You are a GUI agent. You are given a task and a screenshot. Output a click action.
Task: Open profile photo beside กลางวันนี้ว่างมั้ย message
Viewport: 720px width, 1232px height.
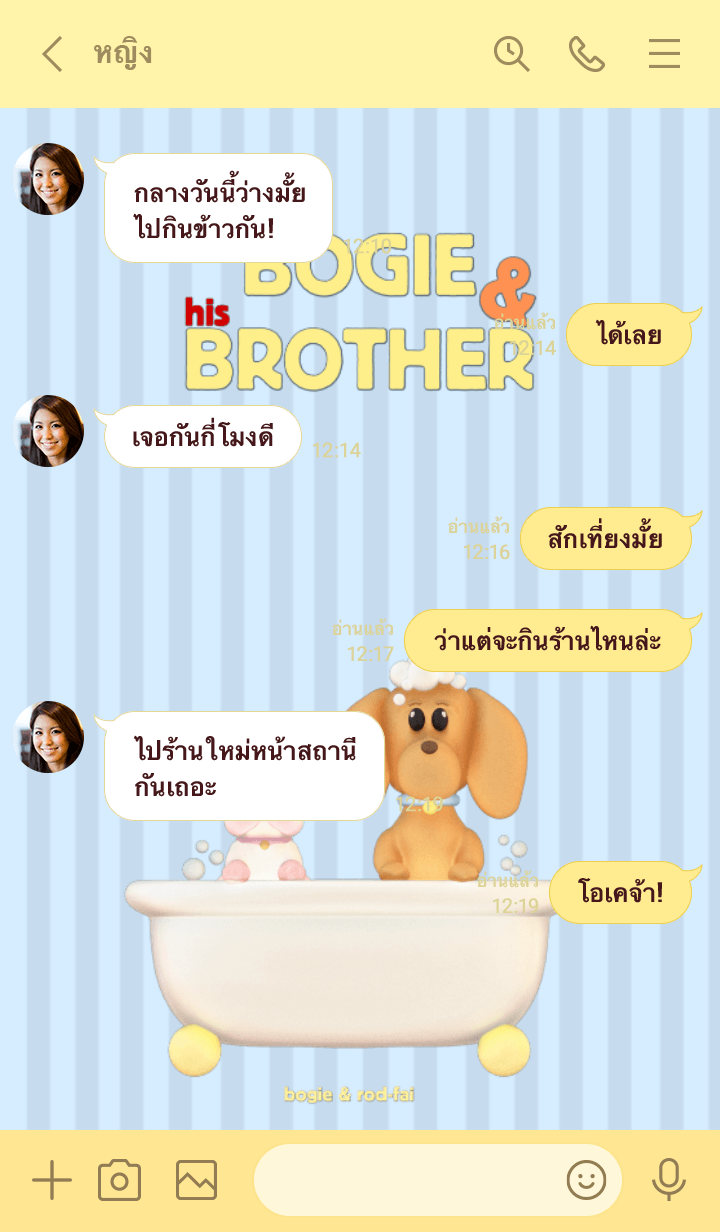tap(49, 179)
